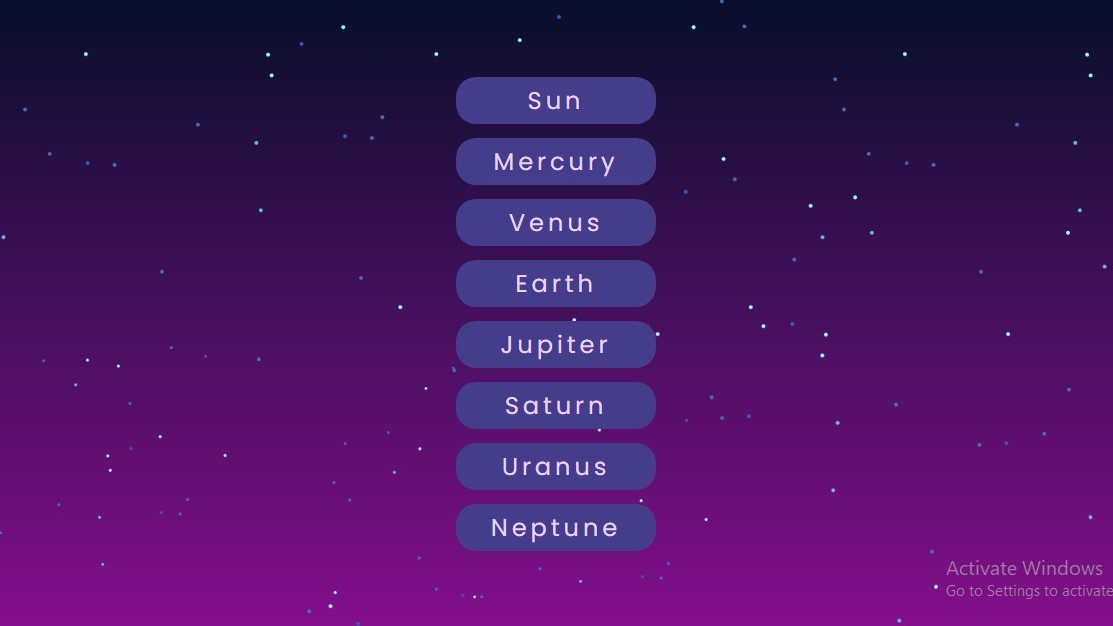Open the Mercury option
The width and height of the screenshot is (1113, 626).
click(x=555, y=162)
